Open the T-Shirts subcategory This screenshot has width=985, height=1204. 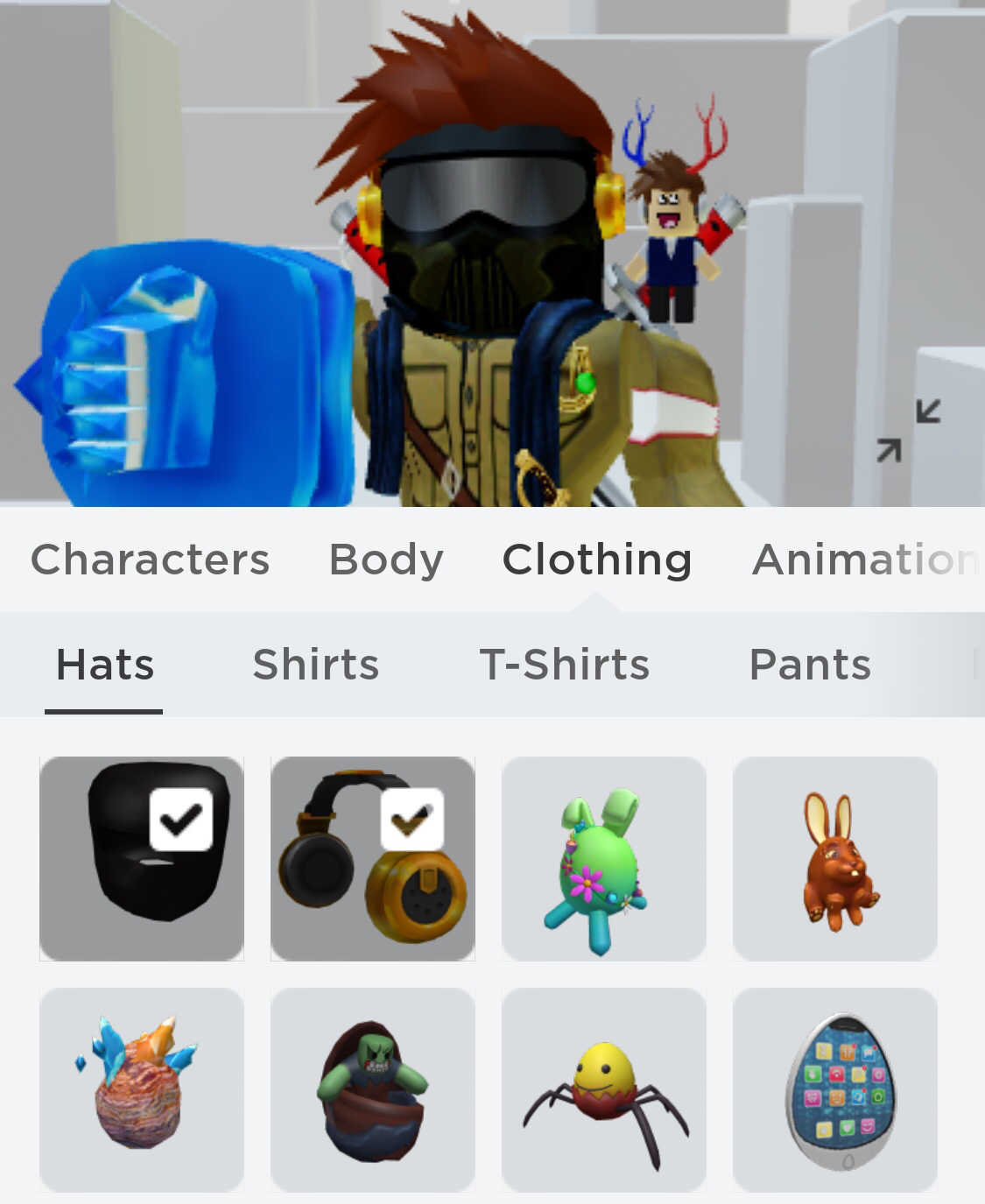pos(565,665)
